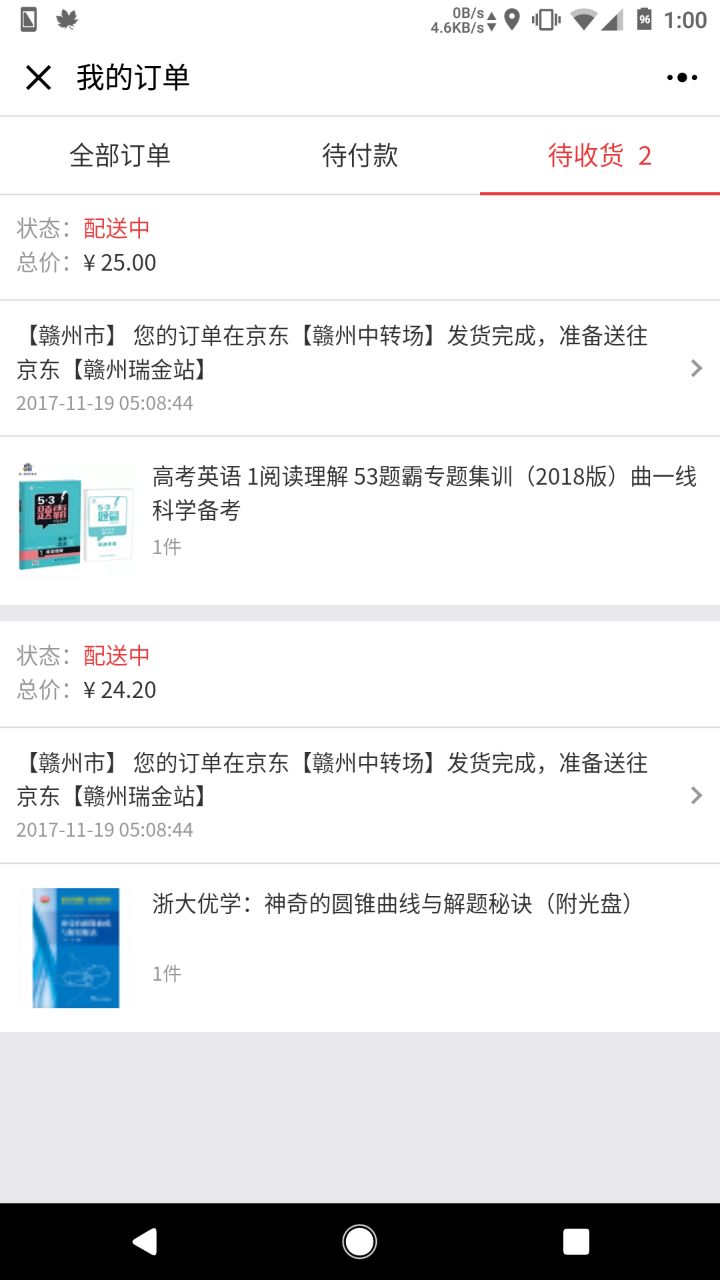Switch to the 待付款 tab

tap(360, 155)
